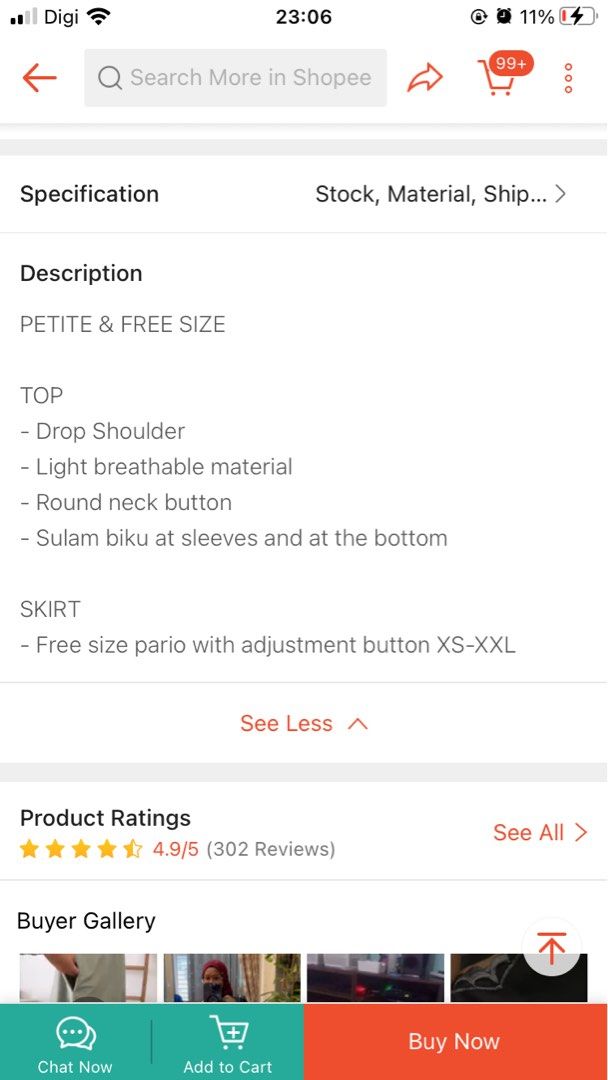Collapse description with See Less

pos(303,723)
